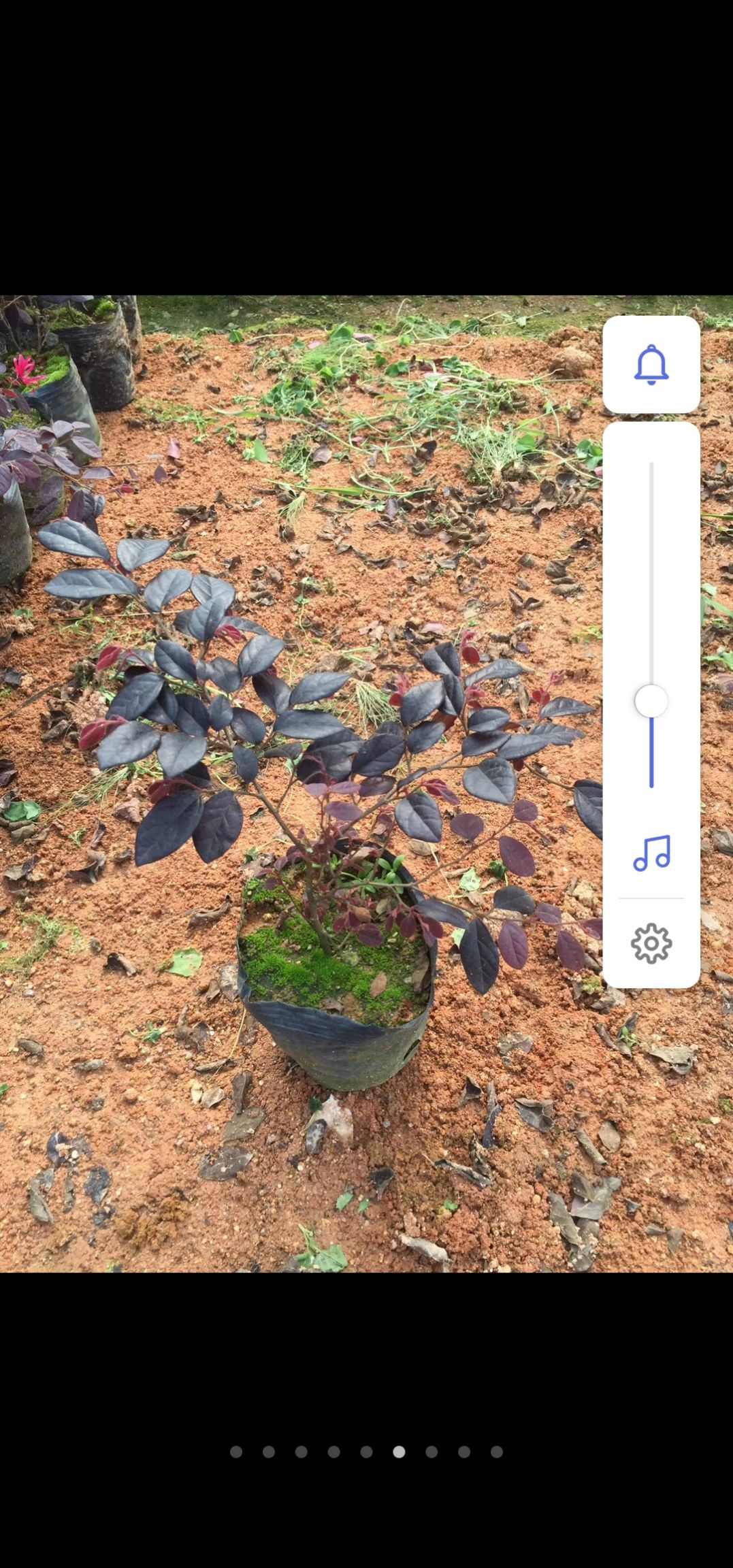Image resolution: width=733 pixels, height=1568 pixels.
Task: Jump to the first image dot
Action: (236, 1452)
